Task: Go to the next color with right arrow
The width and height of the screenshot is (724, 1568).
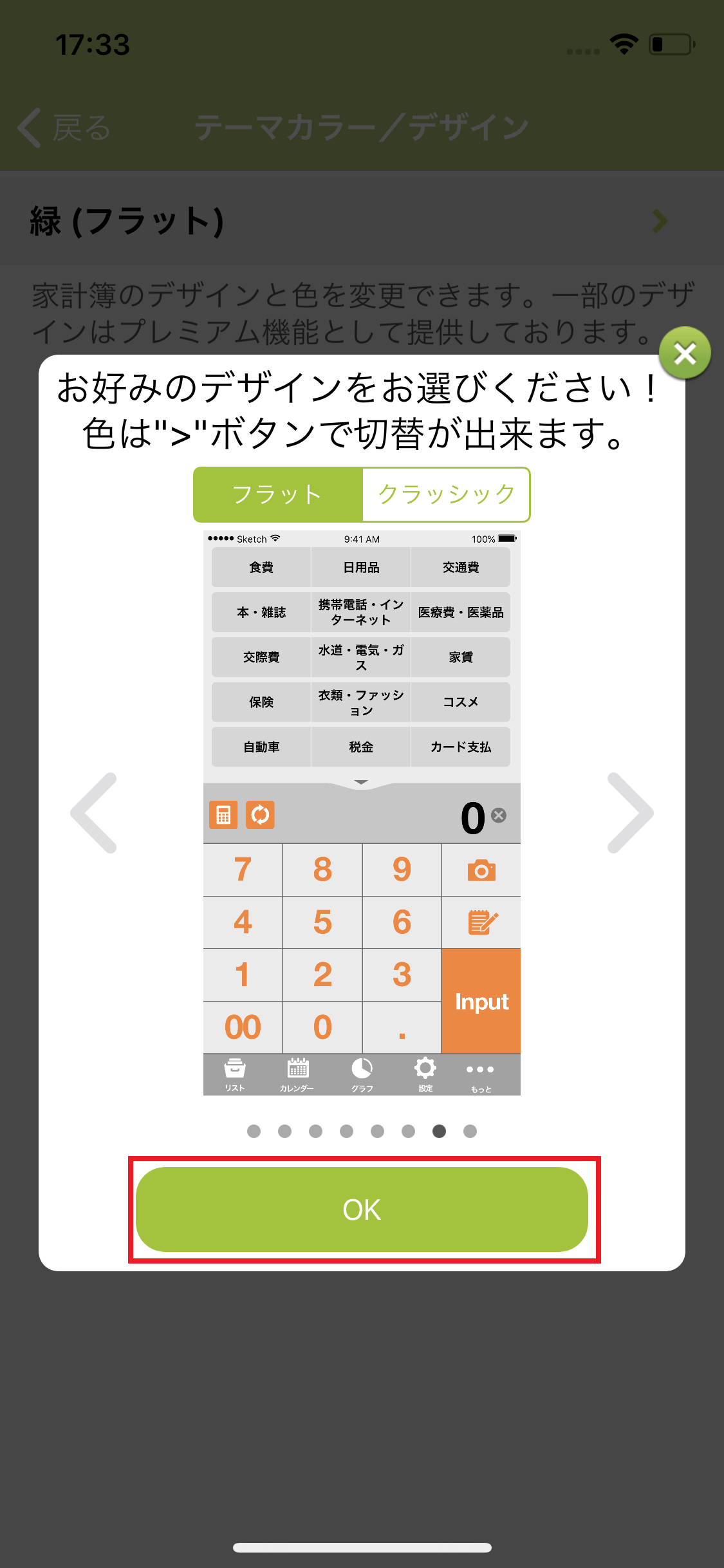Action: click(x=629, y=813)
